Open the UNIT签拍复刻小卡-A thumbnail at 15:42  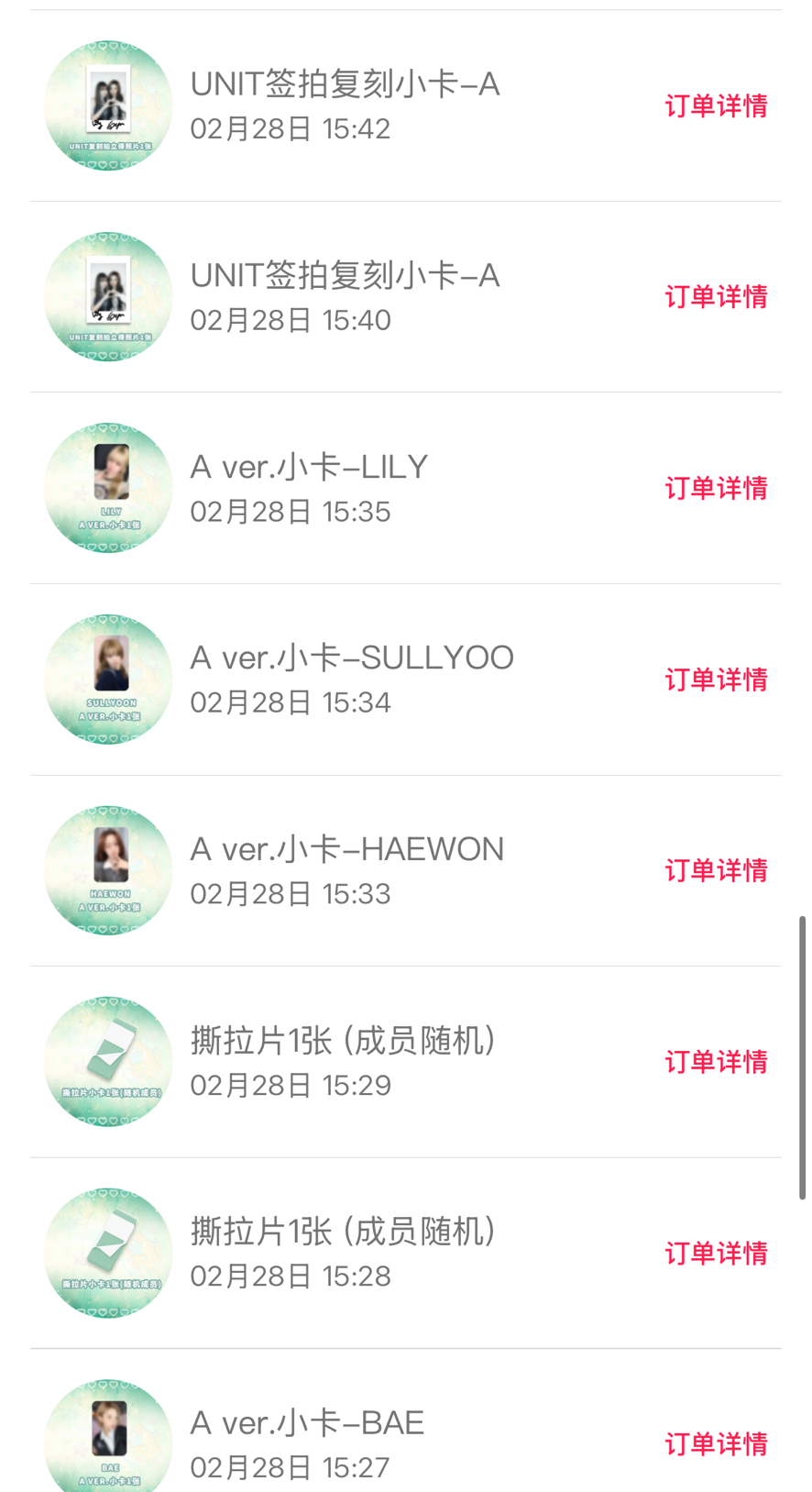[108, 104]
